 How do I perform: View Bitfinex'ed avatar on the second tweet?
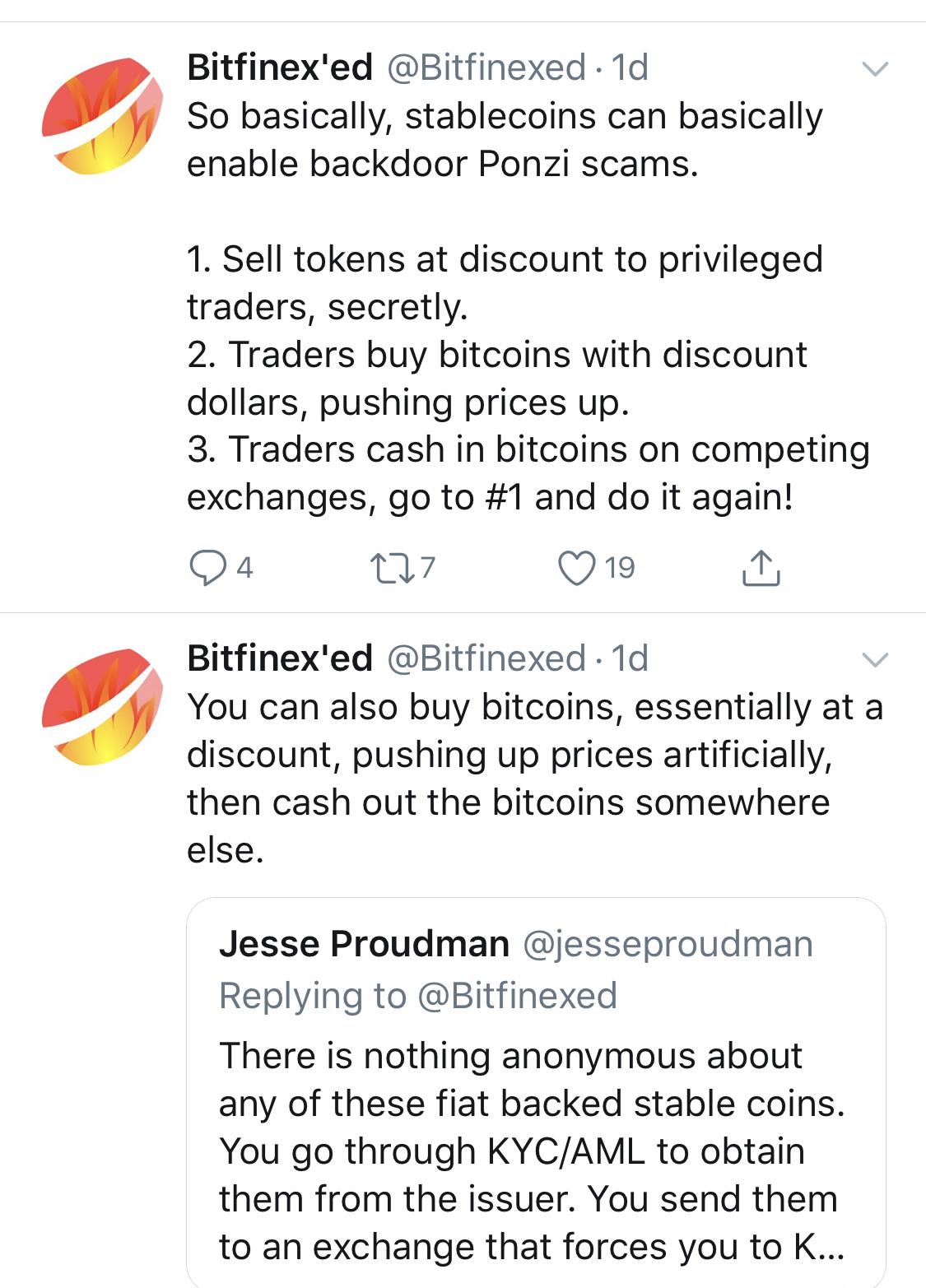pos(103,707)
